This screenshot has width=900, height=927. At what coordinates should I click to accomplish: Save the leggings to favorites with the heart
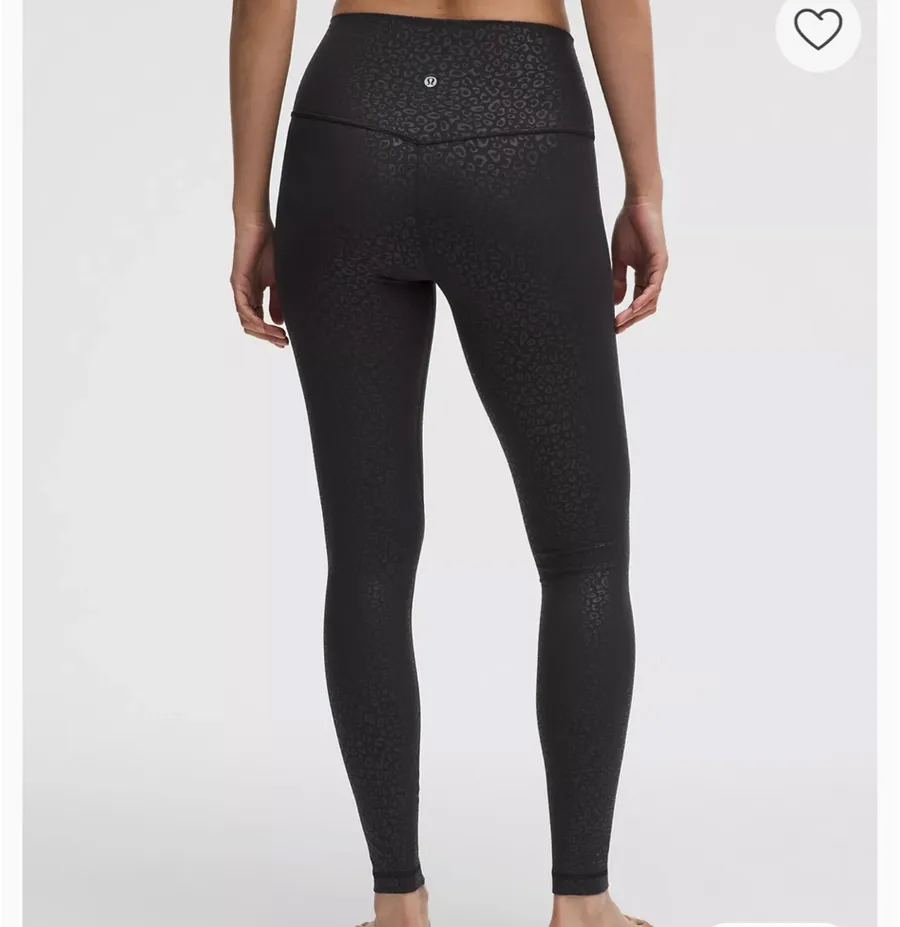tap(818, 30)
